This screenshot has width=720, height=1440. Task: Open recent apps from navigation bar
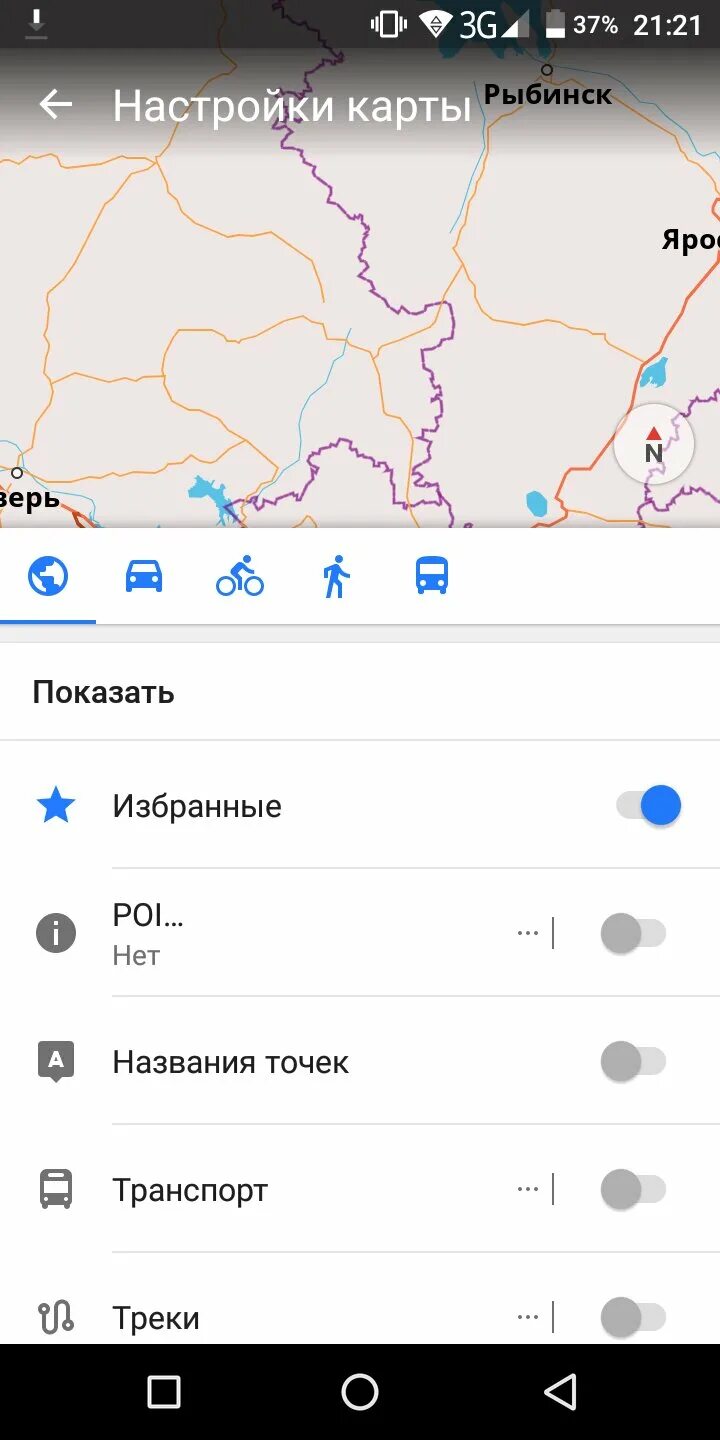164,1391
